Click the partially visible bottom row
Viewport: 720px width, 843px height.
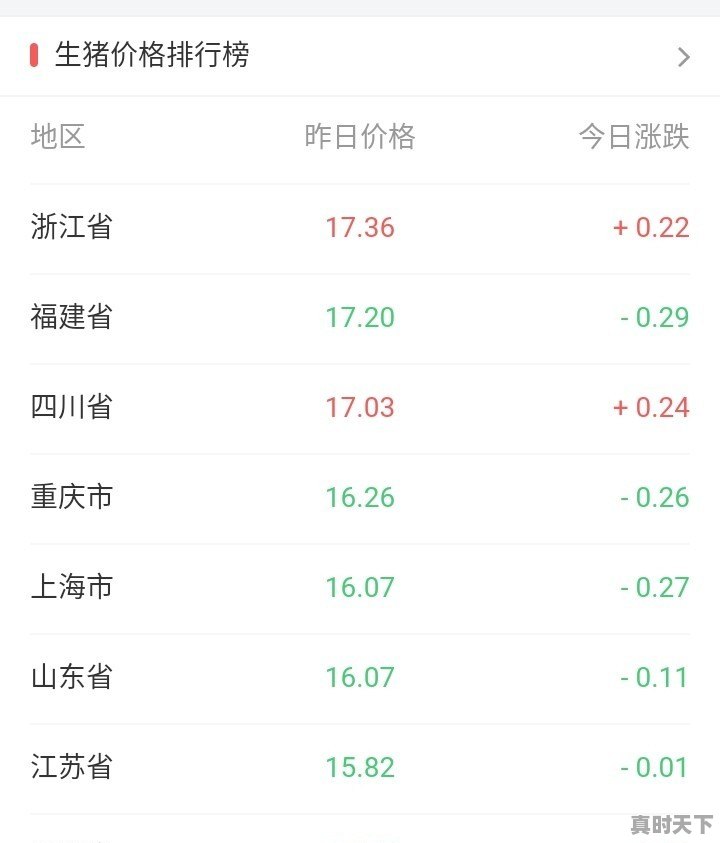click(x=360, y=838)
